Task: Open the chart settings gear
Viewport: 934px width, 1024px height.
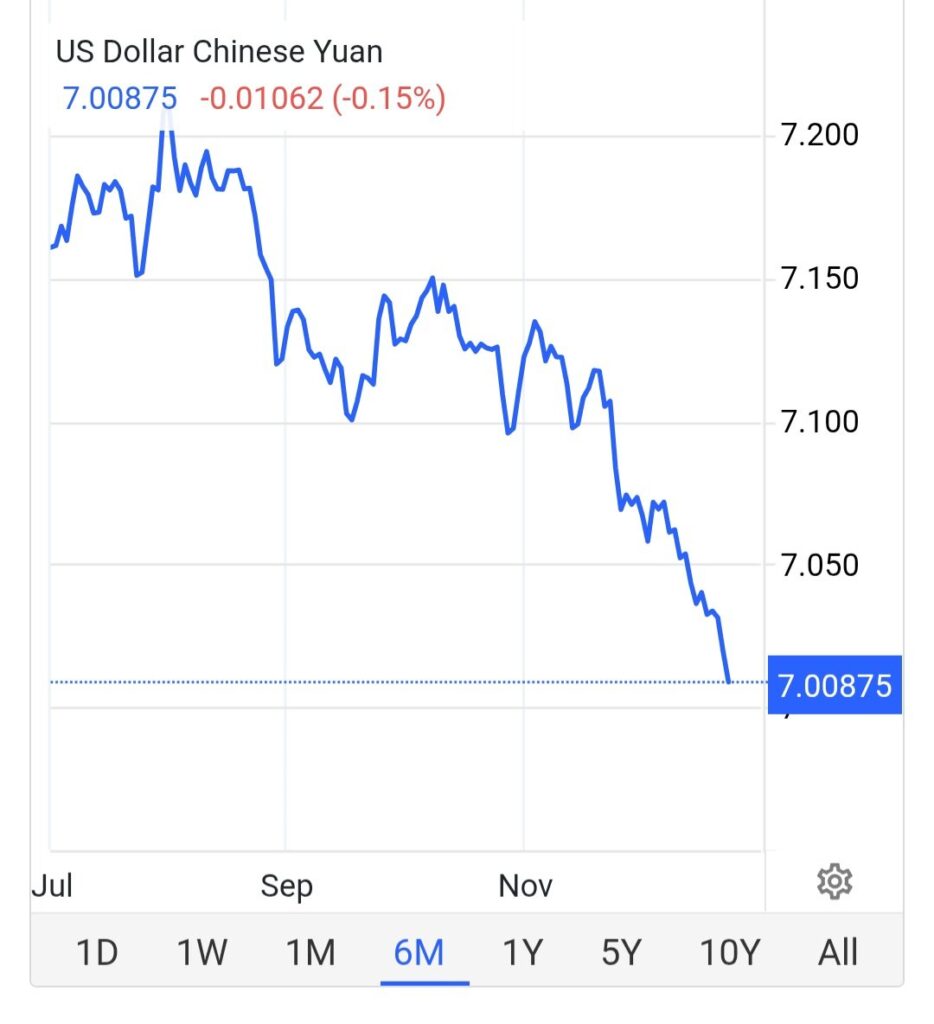Action: (x=833, y=881)
